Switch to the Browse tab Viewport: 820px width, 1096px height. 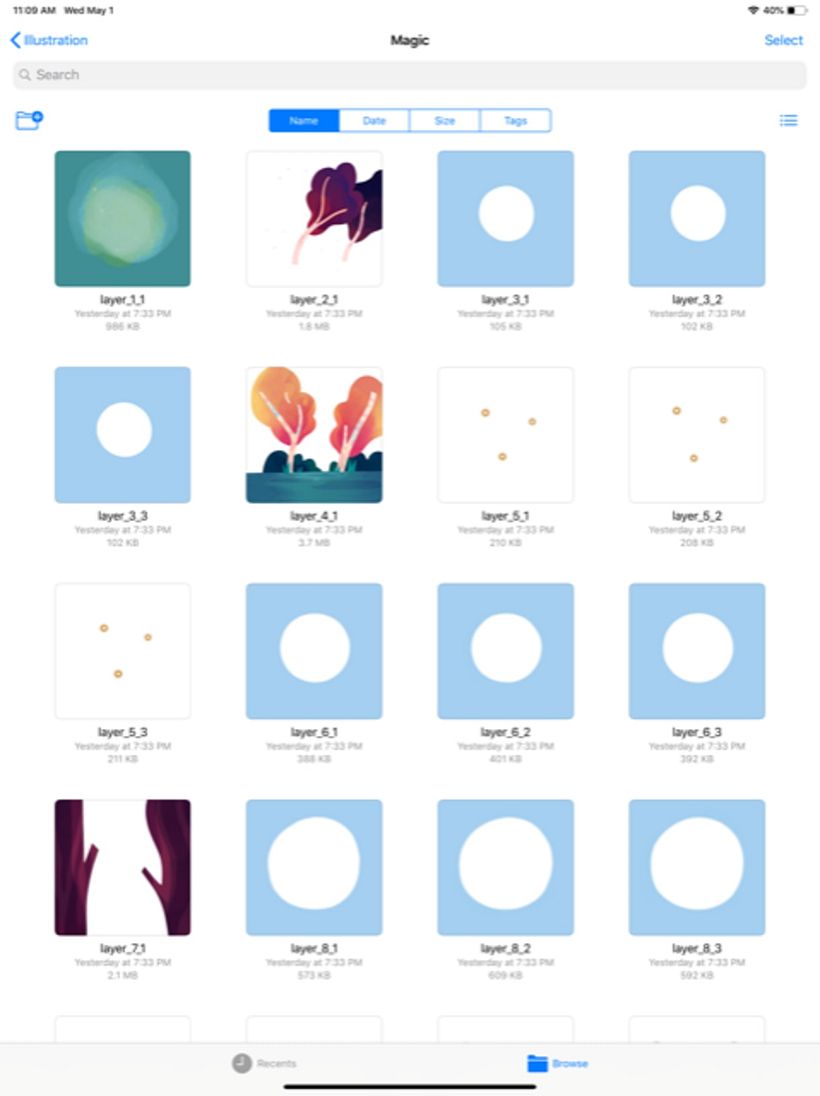click(557, 1063)
